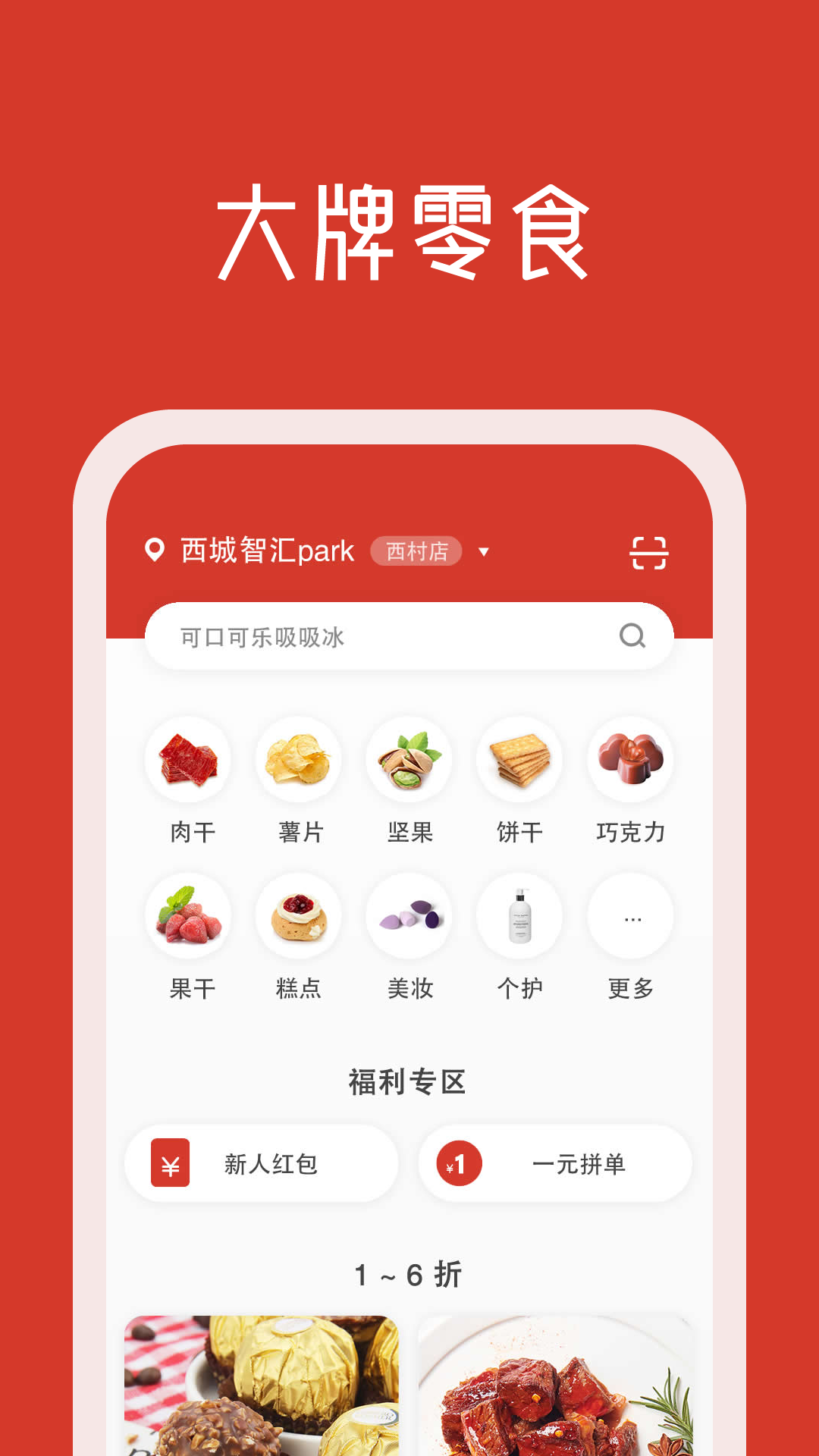Choose the 巧克力 chocolate category

[x=630, y=760]
